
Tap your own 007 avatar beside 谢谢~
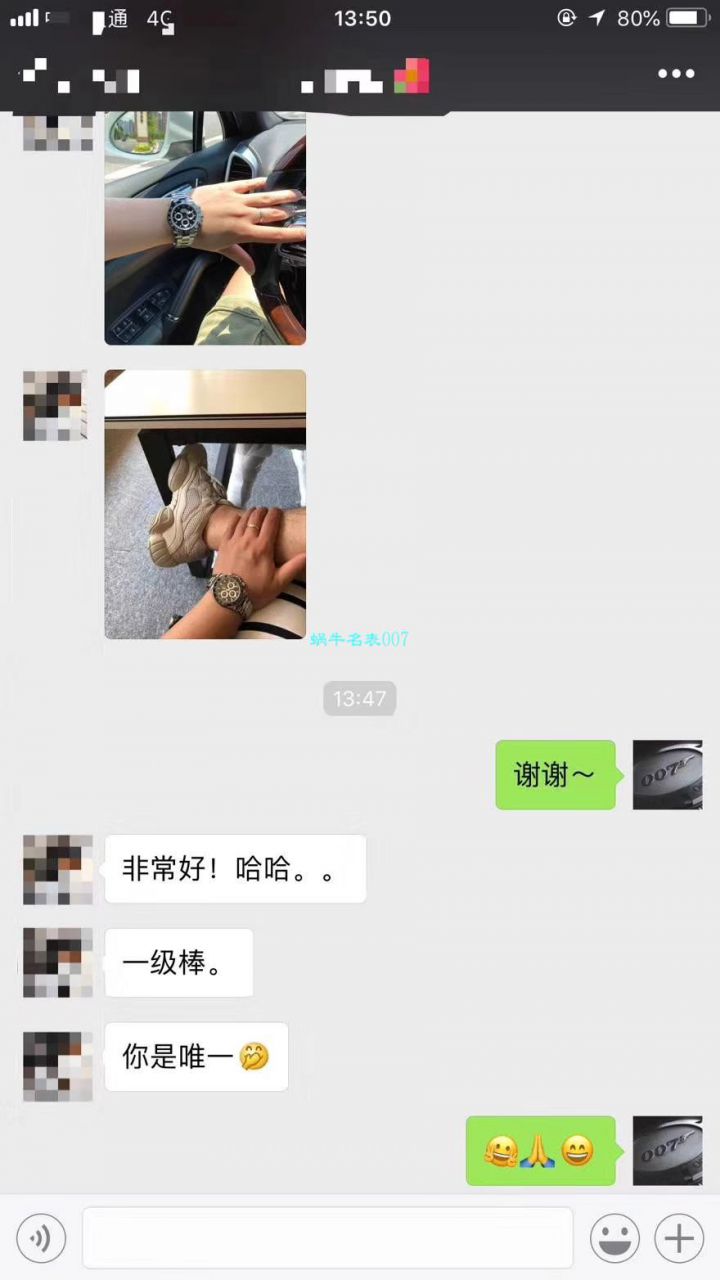(667, 775)
